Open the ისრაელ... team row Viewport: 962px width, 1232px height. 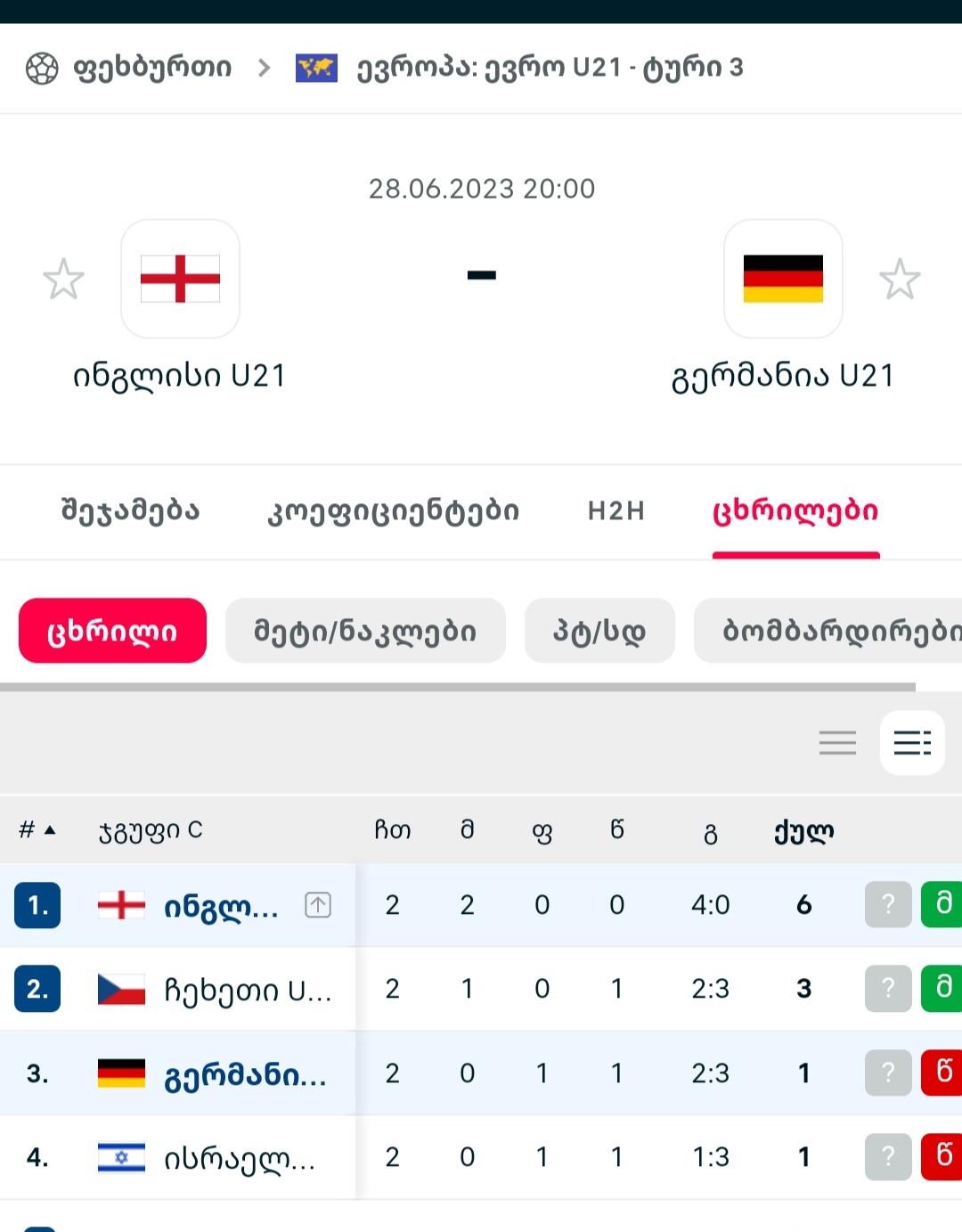click(239, 1158)
